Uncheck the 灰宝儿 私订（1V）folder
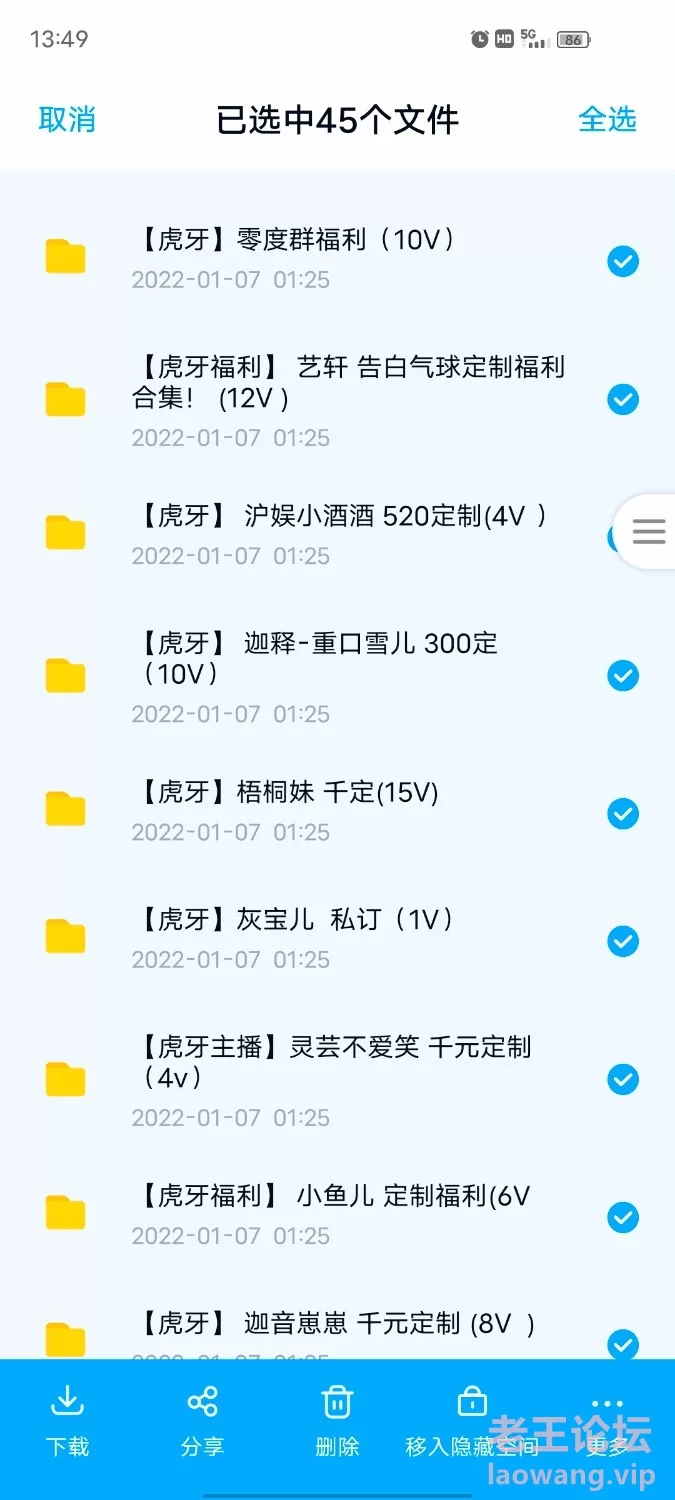The image size is (675, 1500). [622, 941]
